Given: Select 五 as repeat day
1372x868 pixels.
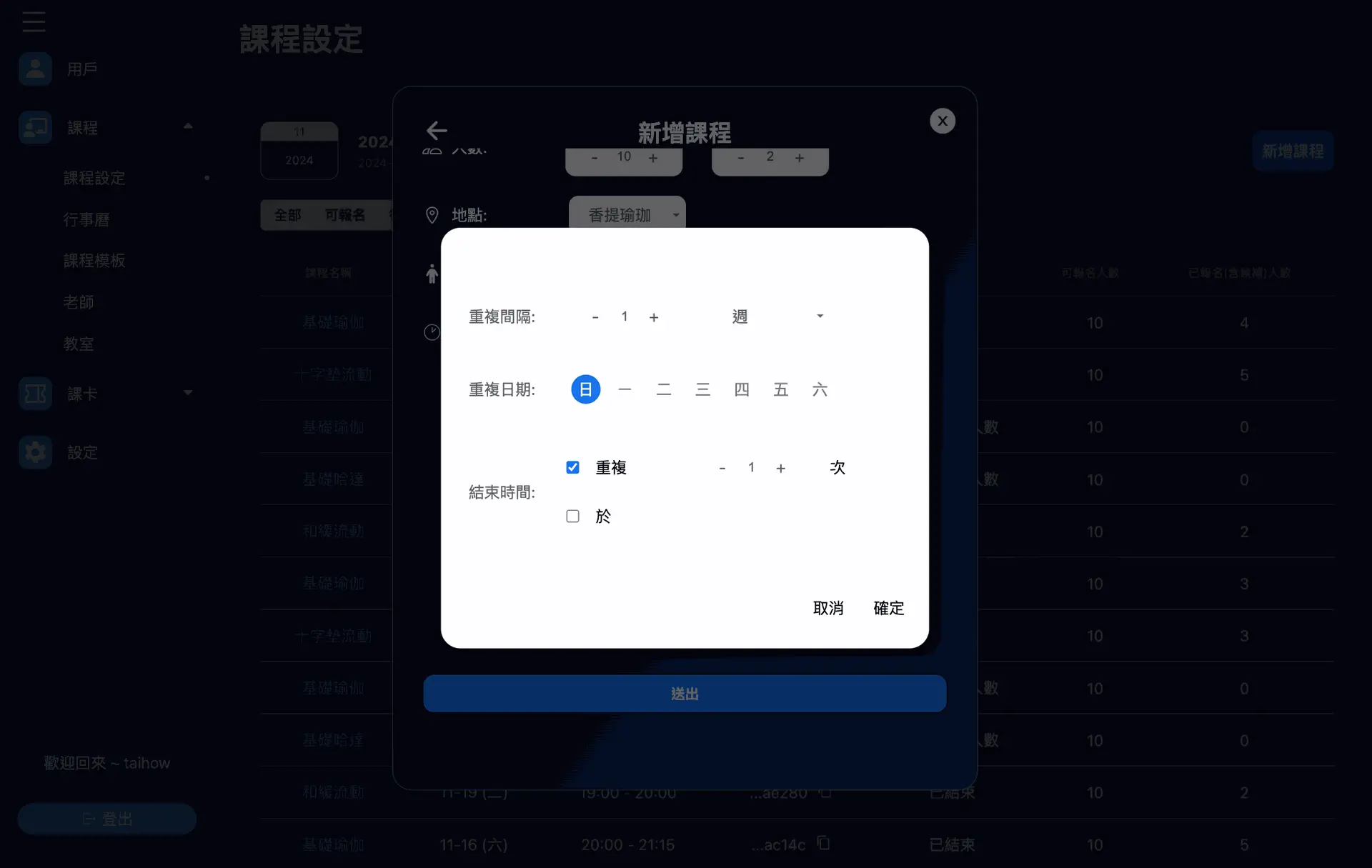Looking at the screenshot, I should (780, 389).
